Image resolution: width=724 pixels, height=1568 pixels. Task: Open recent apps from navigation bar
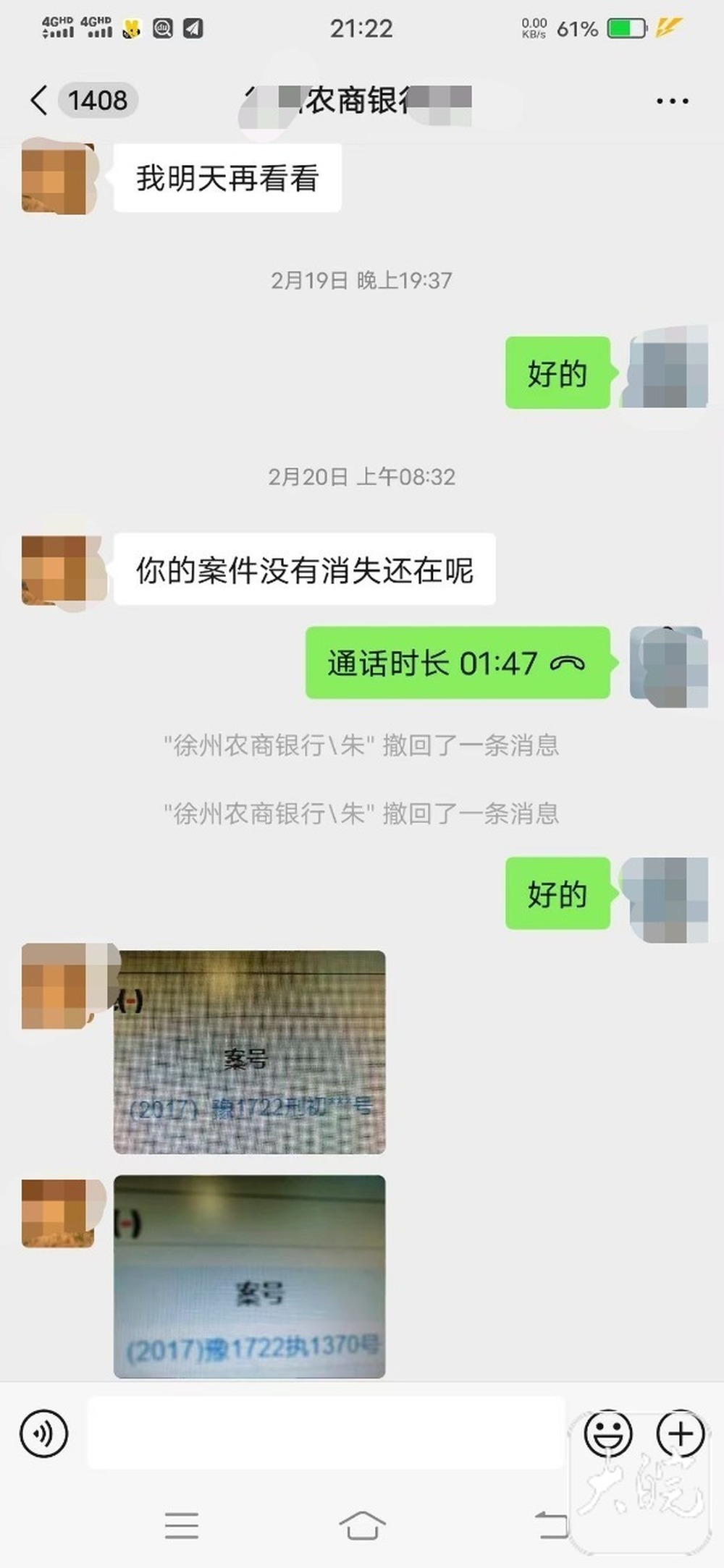(181, 1525)
